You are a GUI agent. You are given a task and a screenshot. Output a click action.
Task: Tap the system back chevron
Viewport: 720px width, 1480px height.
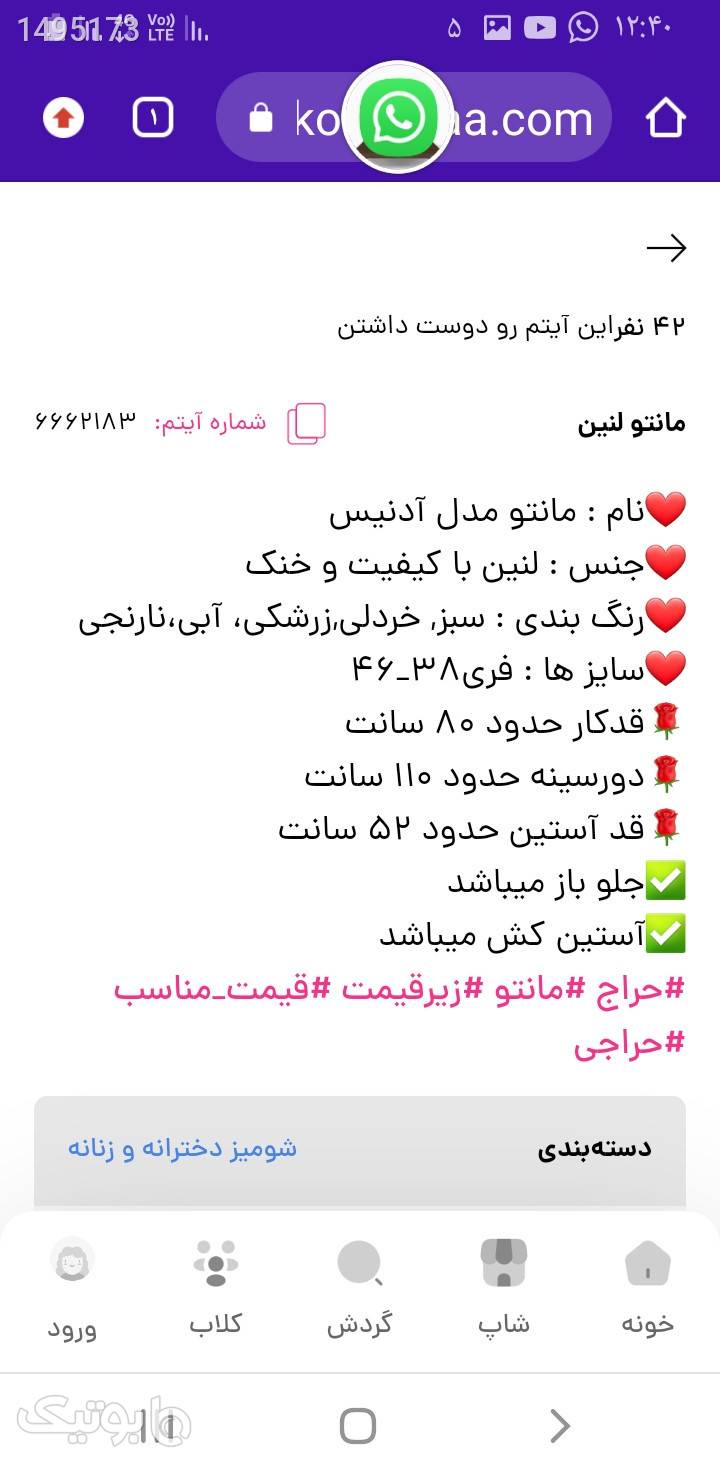coord(560,1425)
